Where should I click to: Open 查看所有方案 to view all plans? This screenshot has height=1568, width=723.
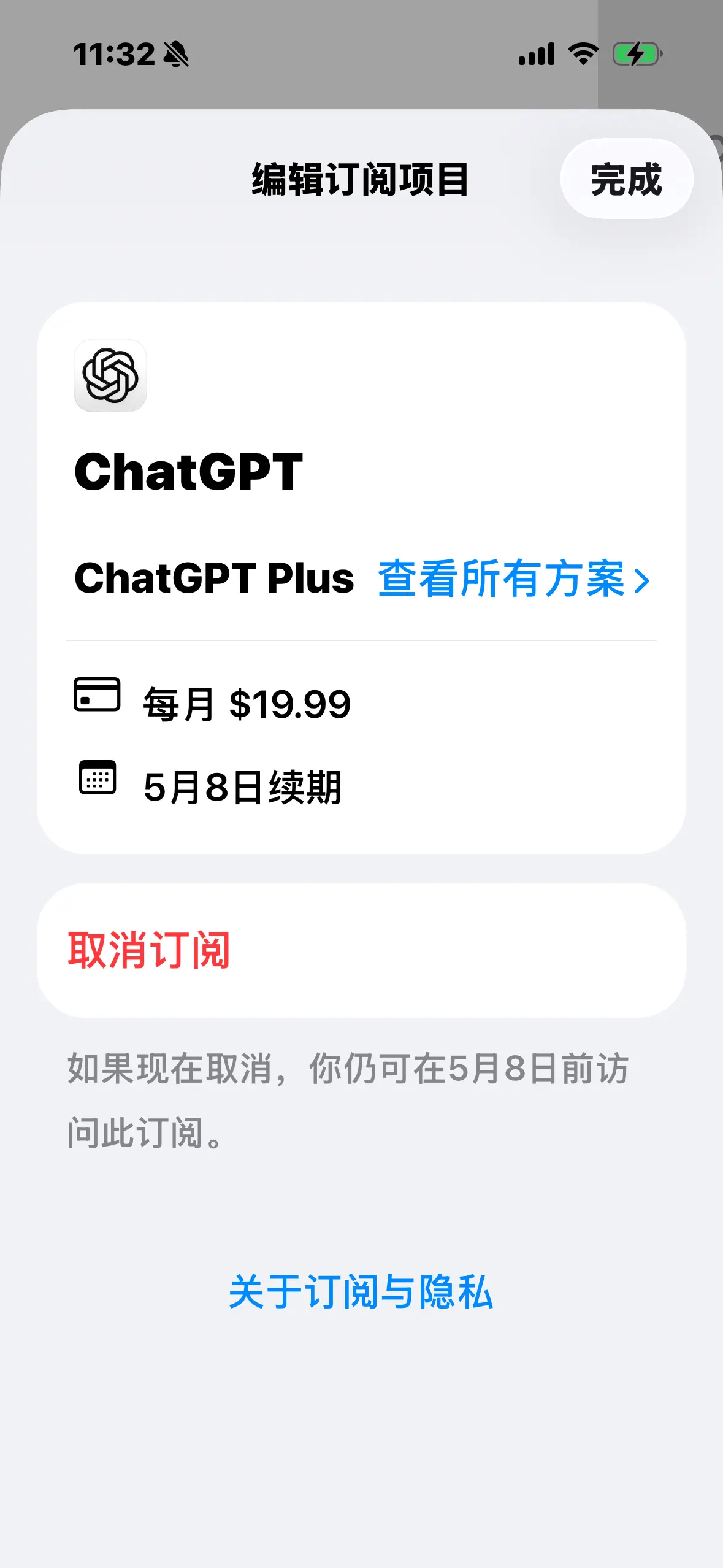click(513, 578)
